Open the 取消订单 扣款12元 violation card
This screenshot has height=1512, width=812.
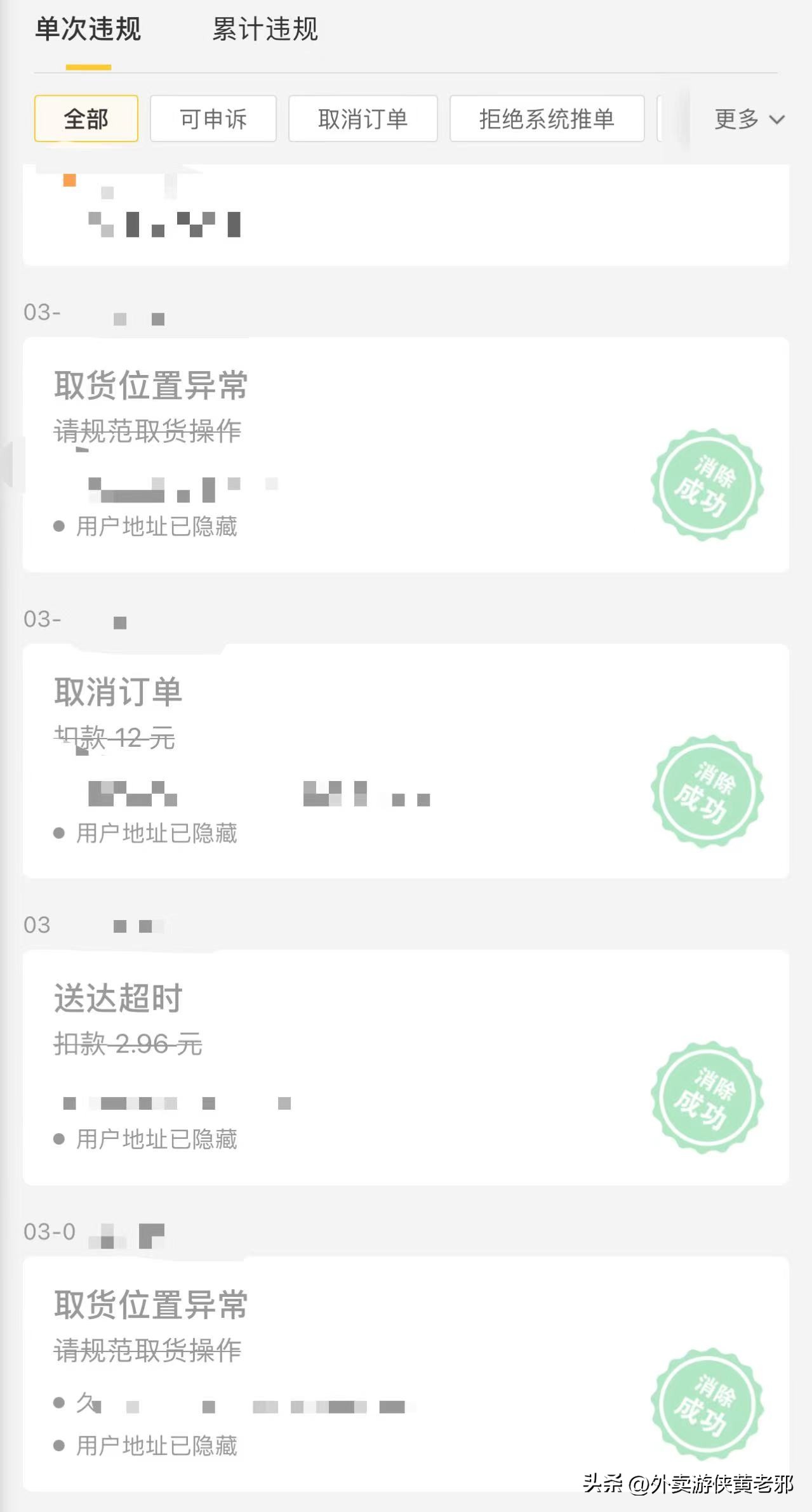point(406,761)
